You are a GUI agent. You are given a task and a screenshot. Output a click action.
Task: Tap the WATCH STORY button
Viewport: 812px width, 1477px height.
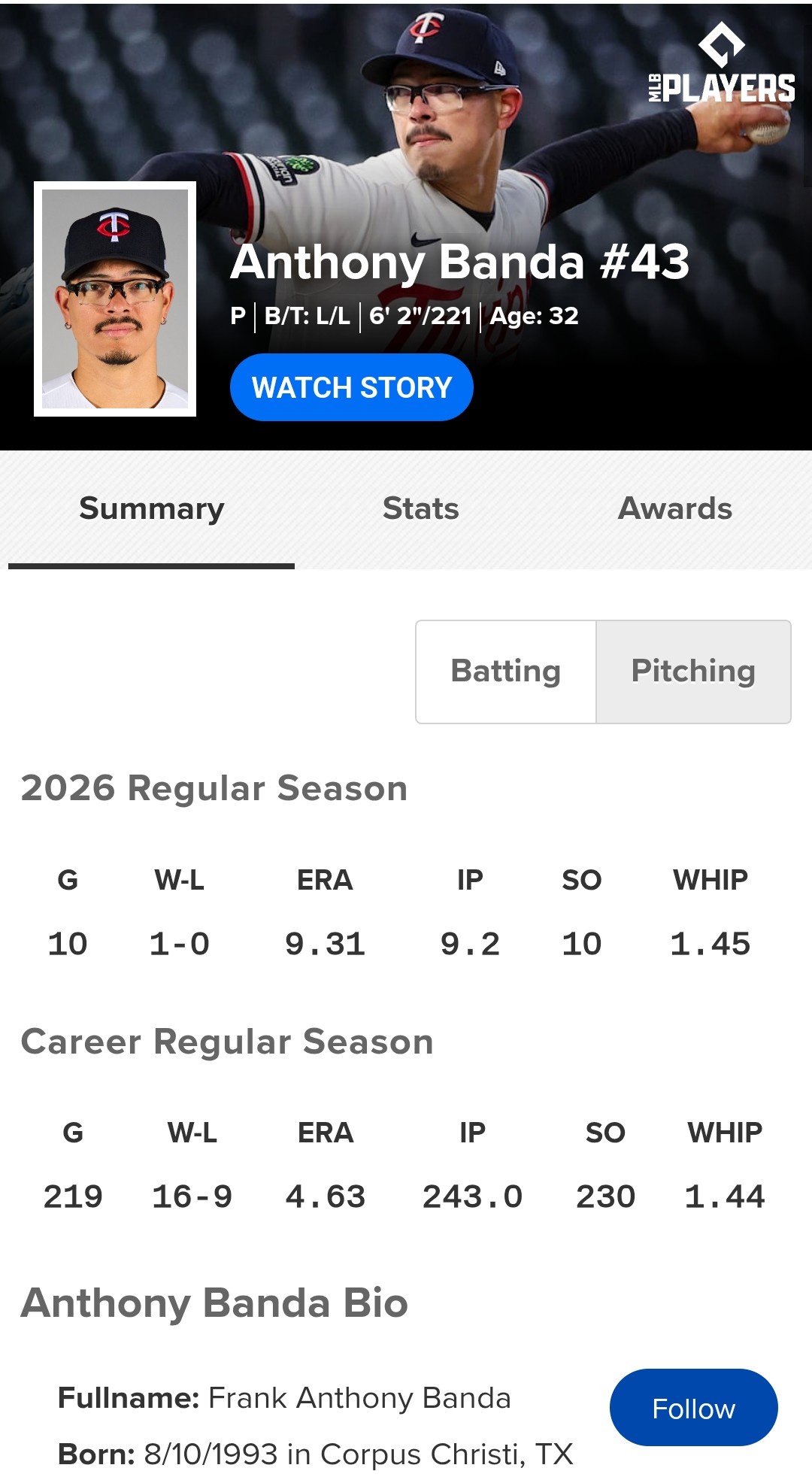[x=351, y=387]
